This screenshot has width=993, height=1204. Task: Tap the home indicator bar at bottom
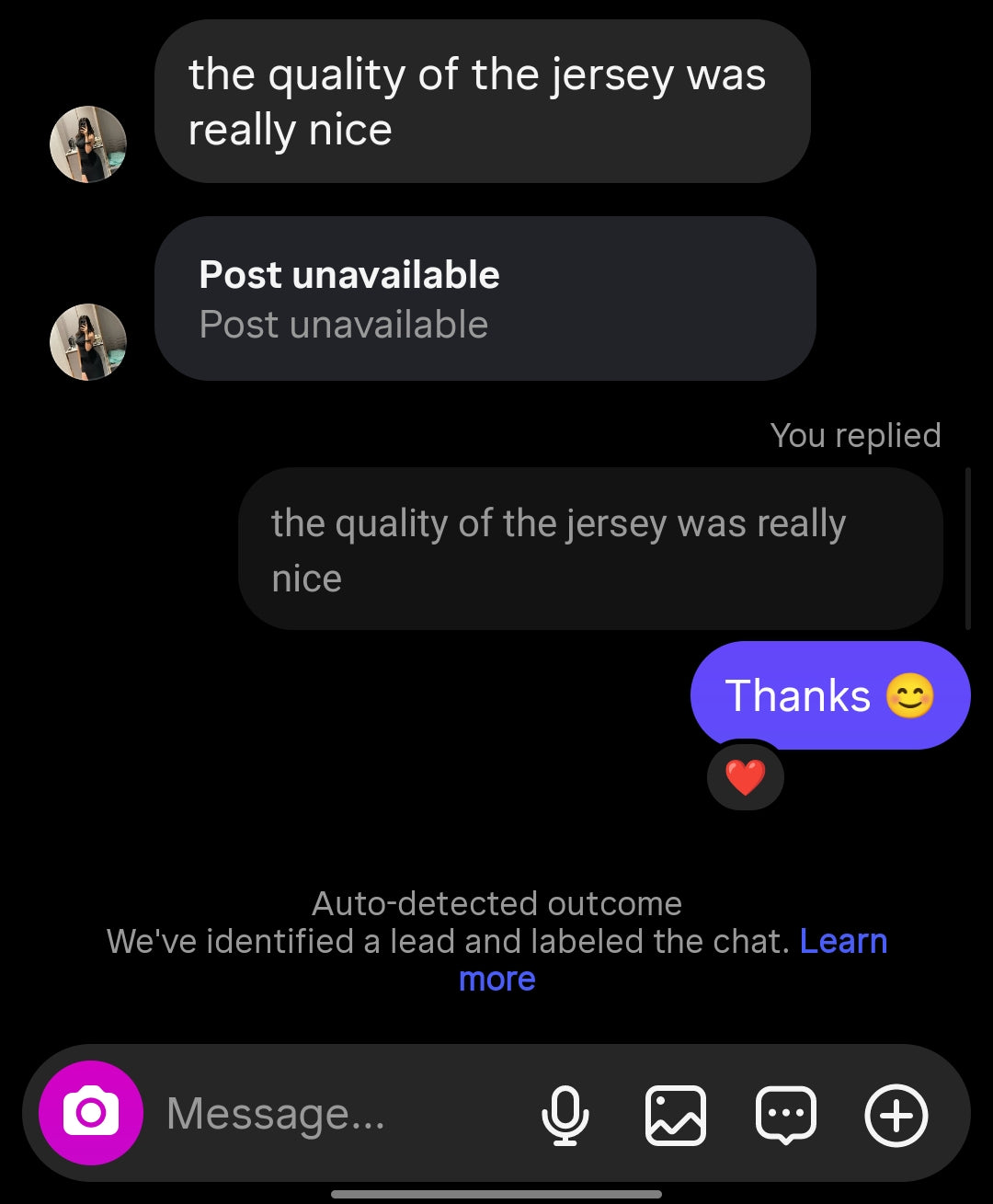coord(496,1194)
